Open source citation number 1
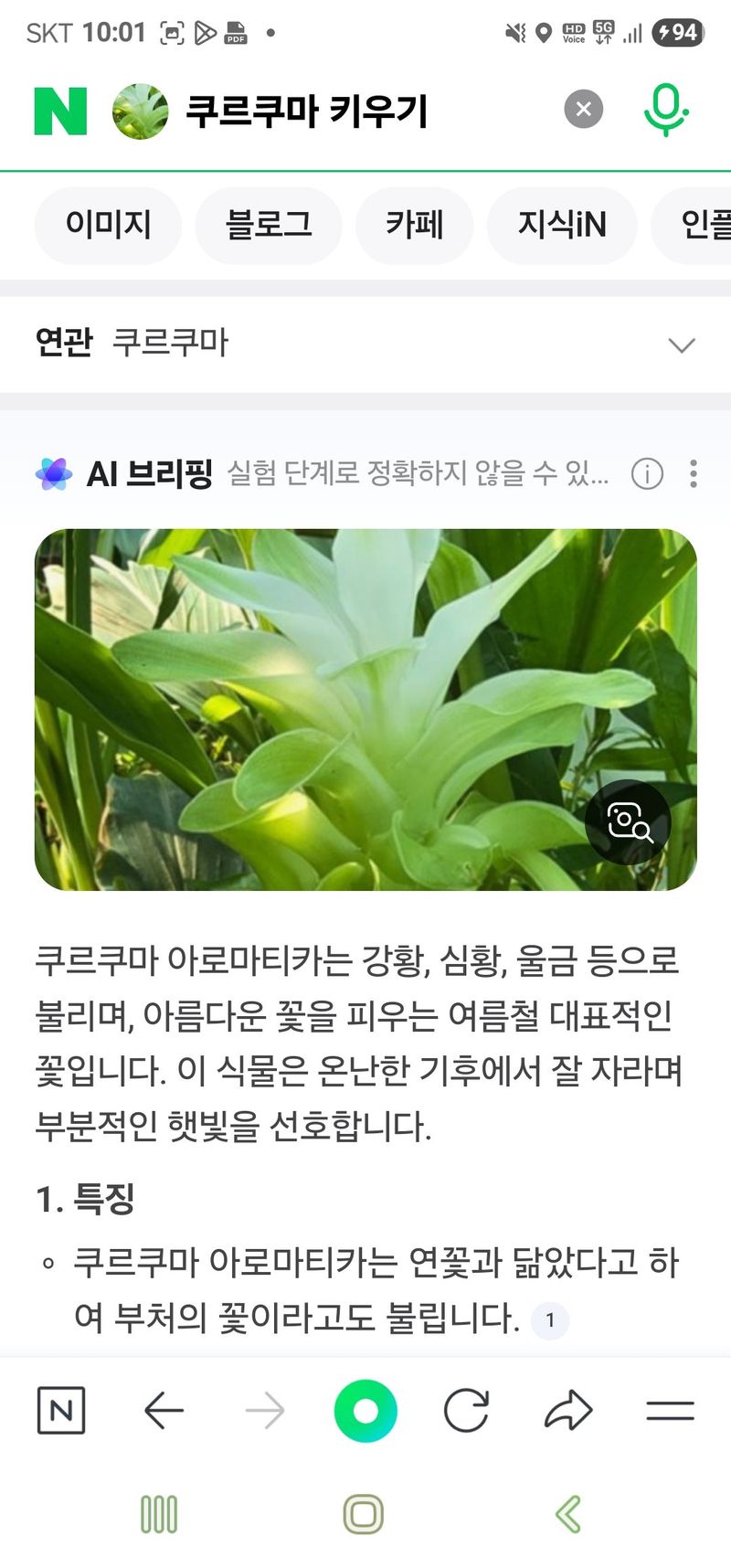Screen dimensions: 731x1568 pyautogui.click(x=550, y=1319)
